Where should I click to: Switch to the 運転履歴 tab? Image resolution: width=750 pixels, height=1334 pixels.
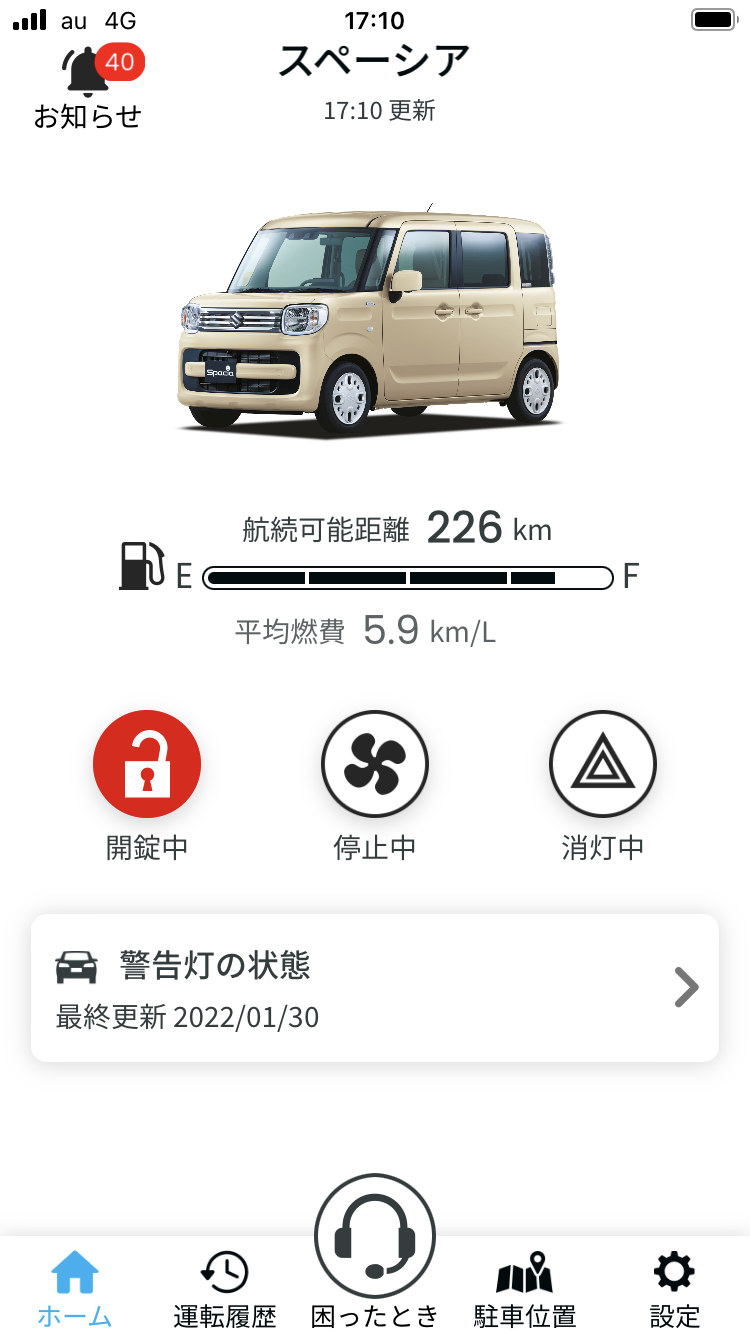(x=225, y=1289)
